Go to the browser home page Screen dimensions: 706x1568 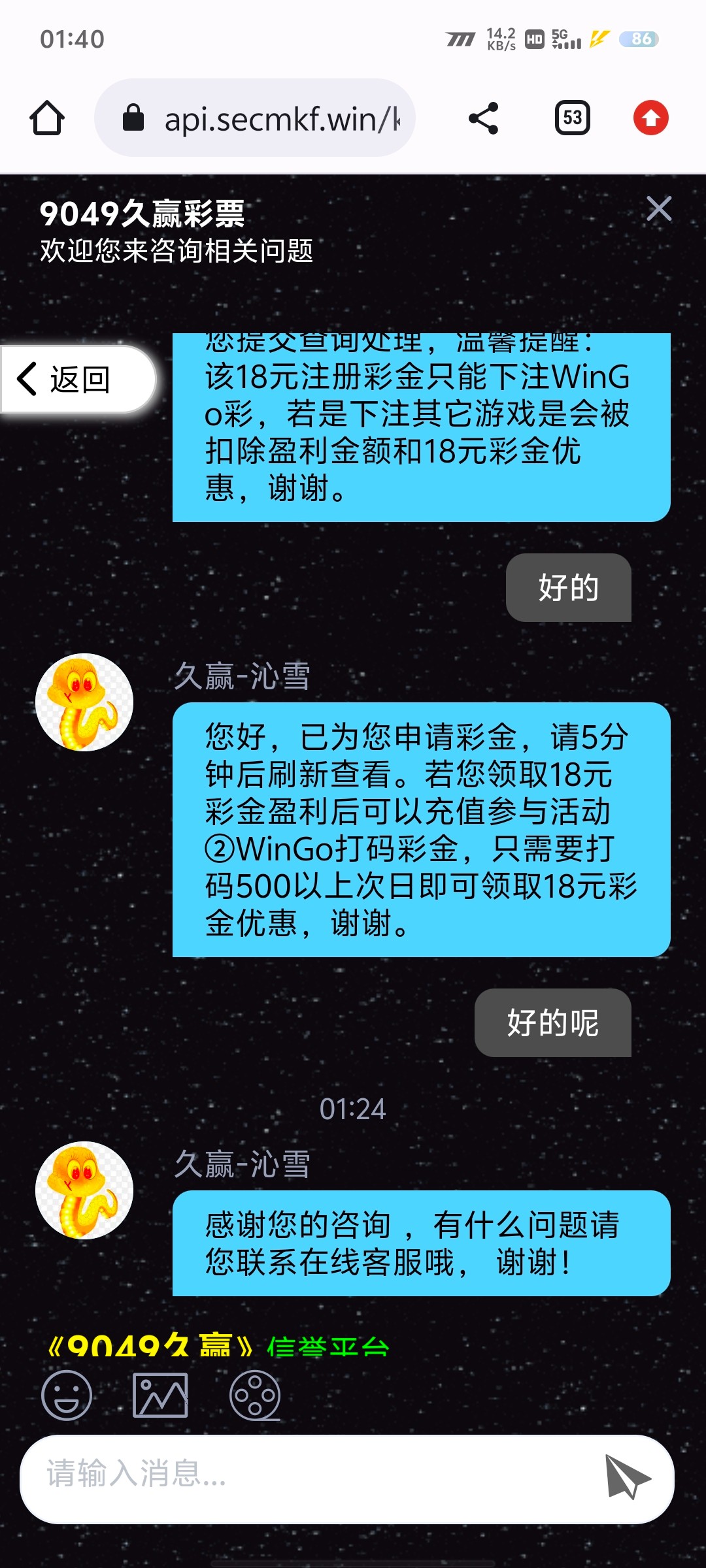point(47,118)
